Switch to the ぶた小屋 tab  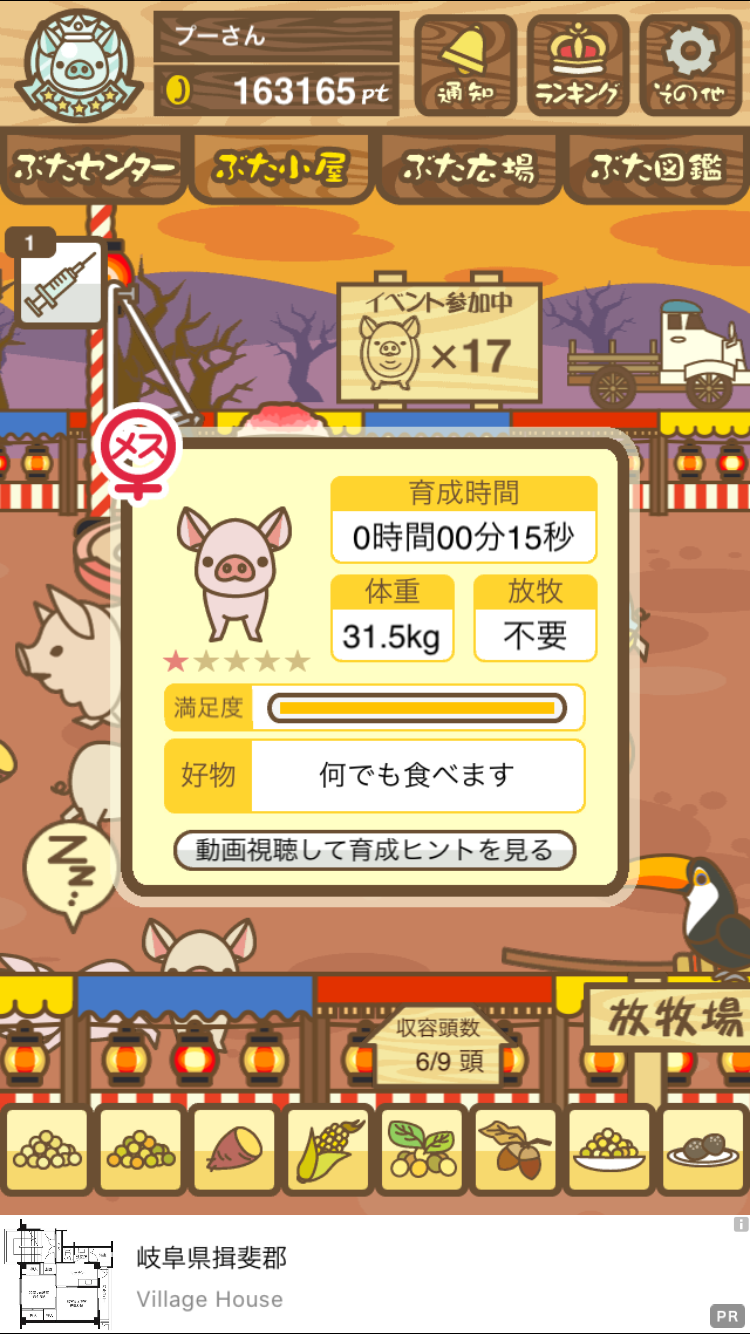[x=282, y=168]
